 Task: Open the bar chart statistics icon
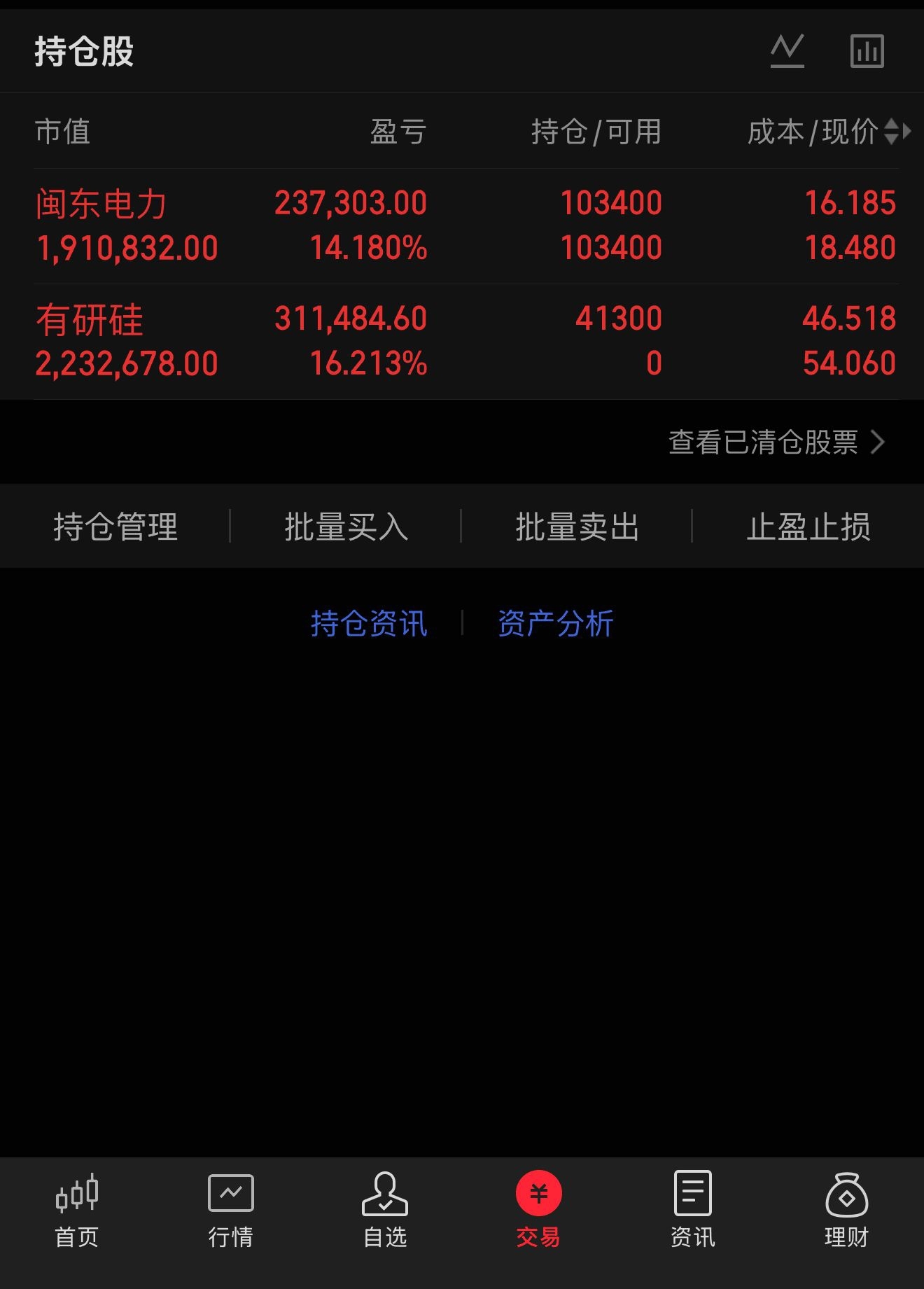[867, 51]
